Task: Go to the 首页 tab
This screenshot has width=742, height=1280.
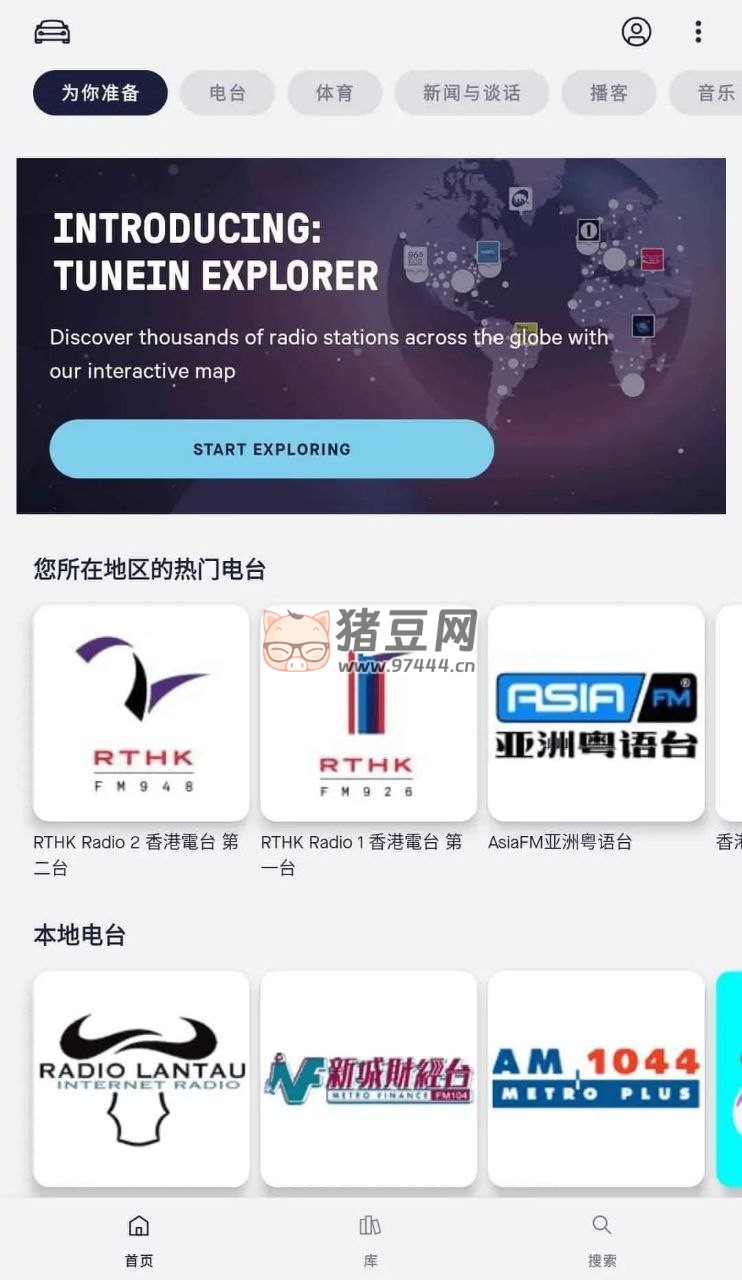Action: [x=139, y=1240]
